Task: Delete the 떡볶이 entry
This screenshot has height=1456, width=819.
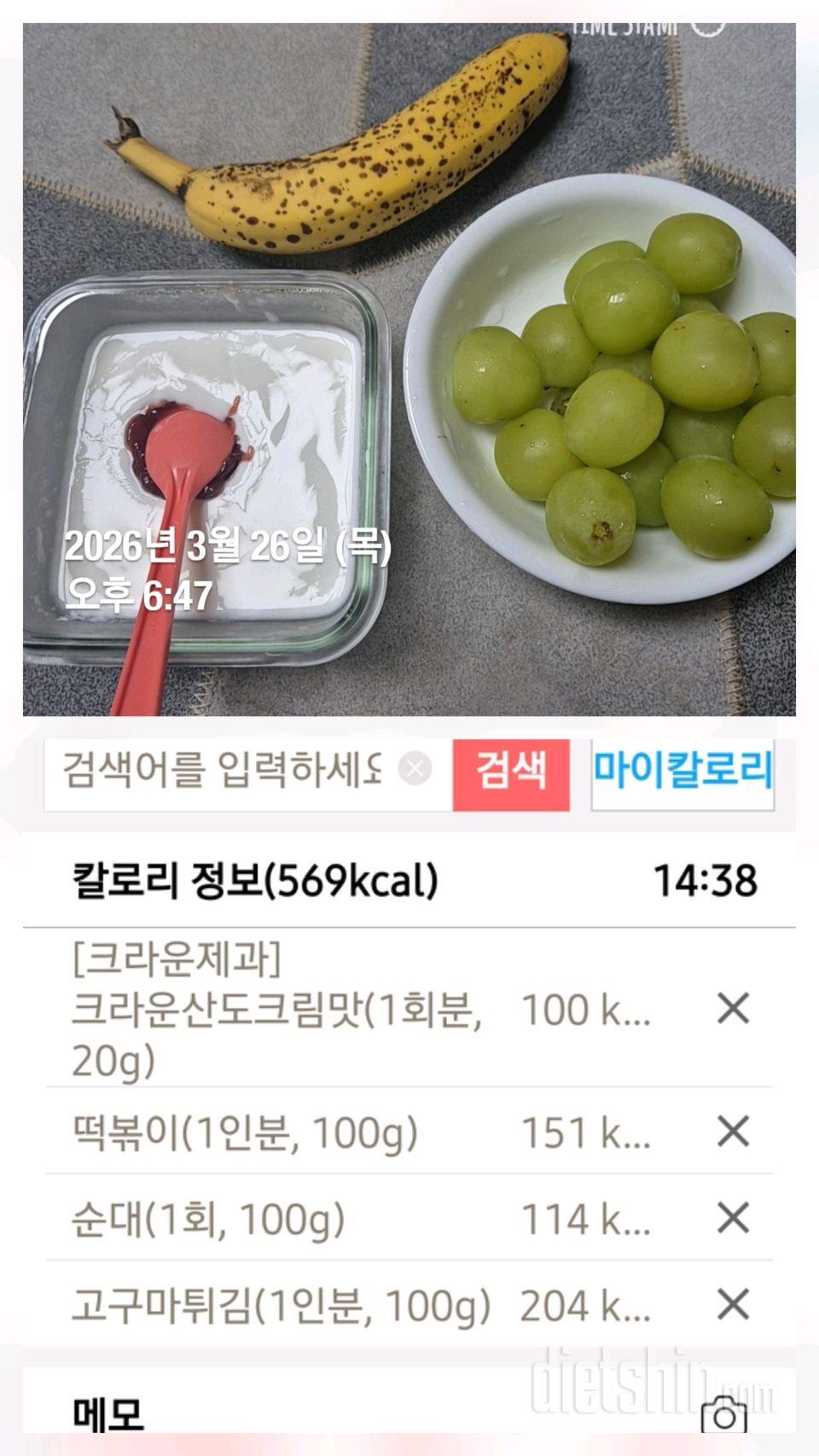Action: (x=733, y=1132)
